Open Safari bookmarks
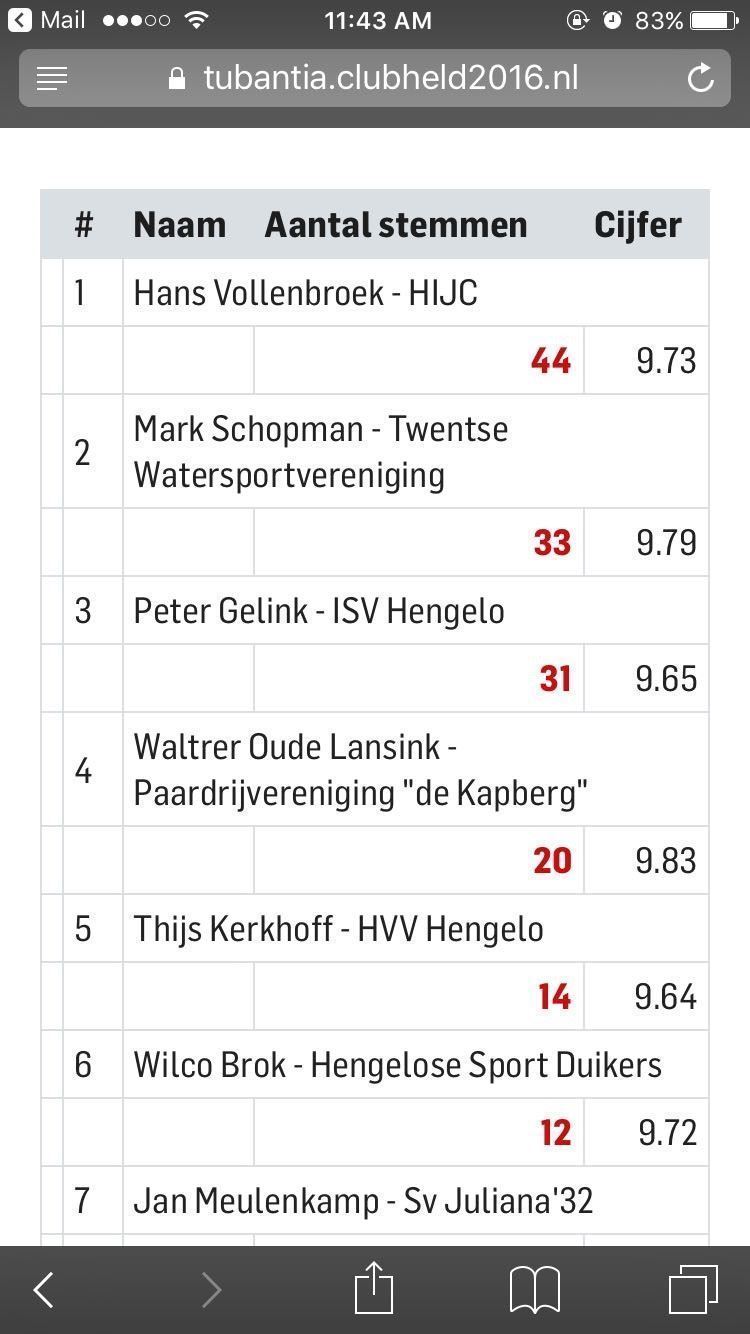The height and width of the screenshot is (1334, 750). [x=534, y=1290]
